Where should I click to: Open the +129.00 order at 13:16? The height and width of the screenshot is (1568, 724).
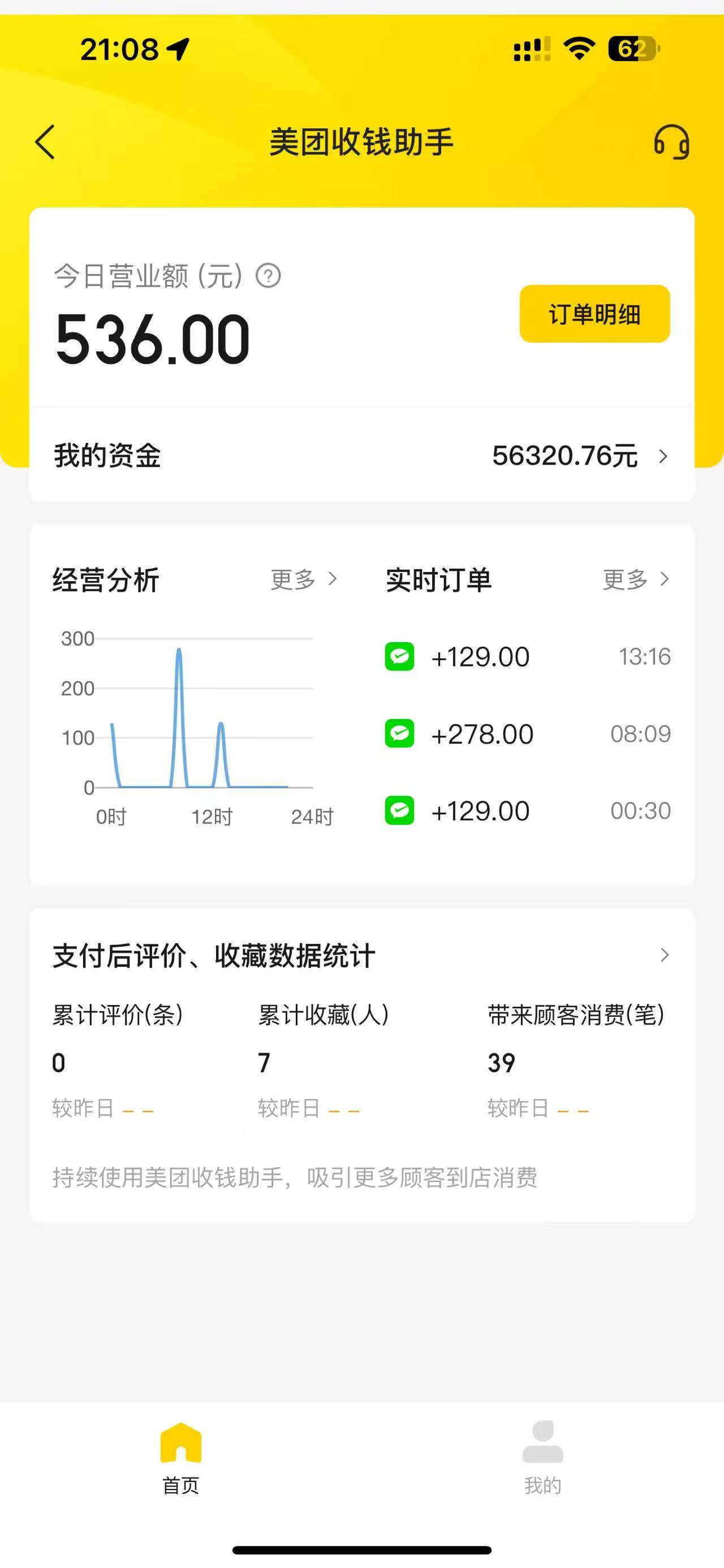click(527, 657)
